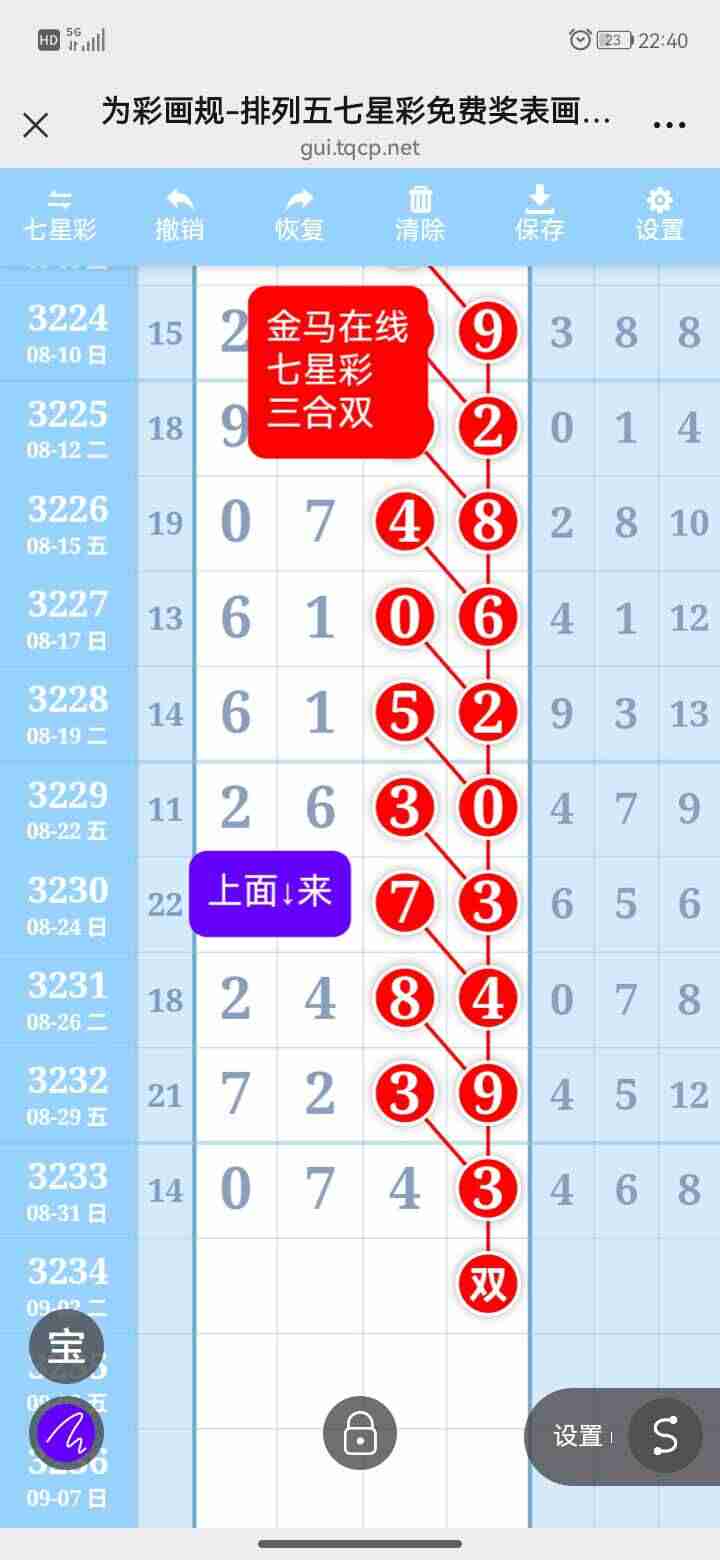Viewport: 720px width, 1560px height.
Task: Tap the alarm clock icon in the status bar
Action: pos(578,38)
